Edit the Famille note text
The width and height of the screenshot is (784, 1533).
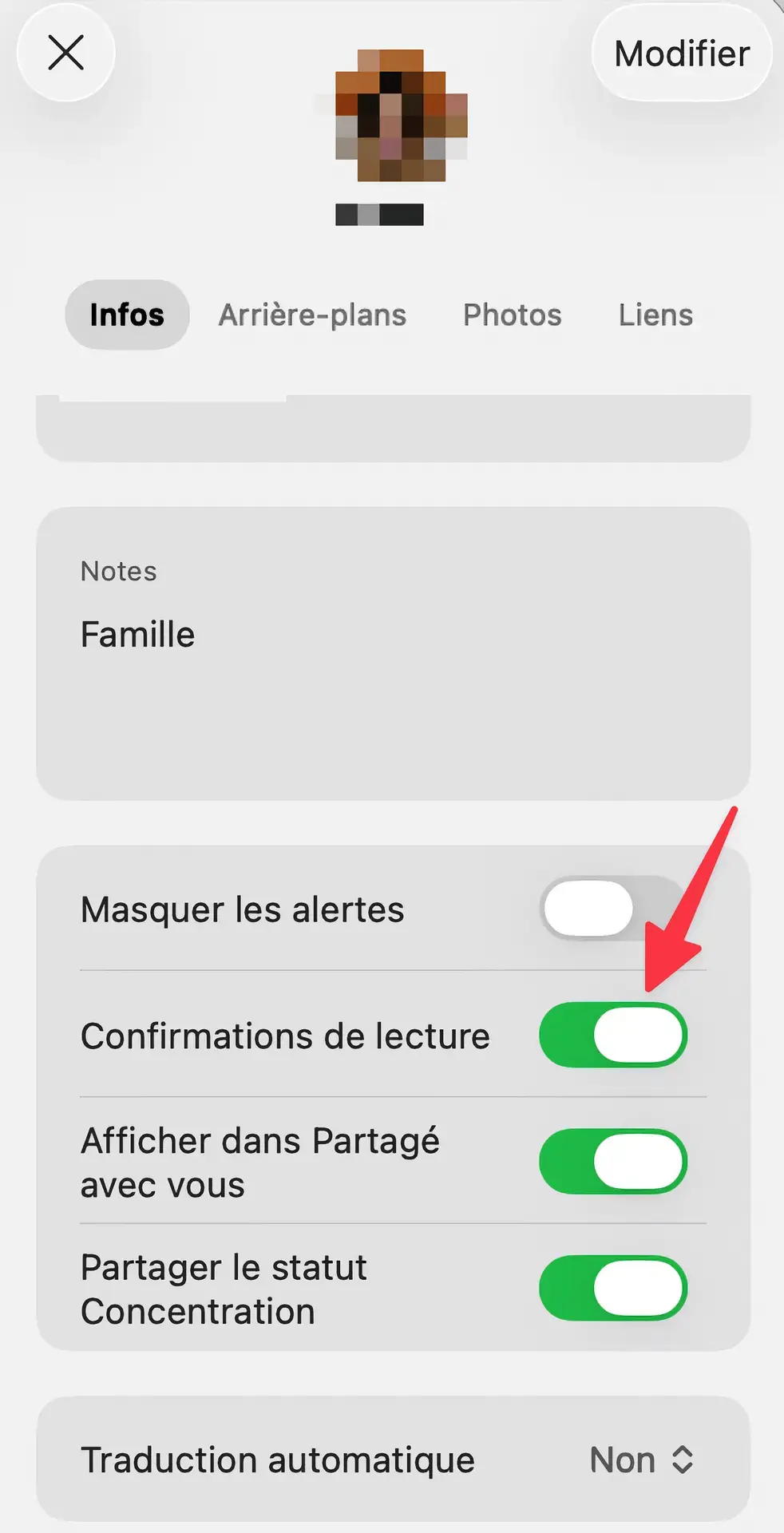coord(137,634)
